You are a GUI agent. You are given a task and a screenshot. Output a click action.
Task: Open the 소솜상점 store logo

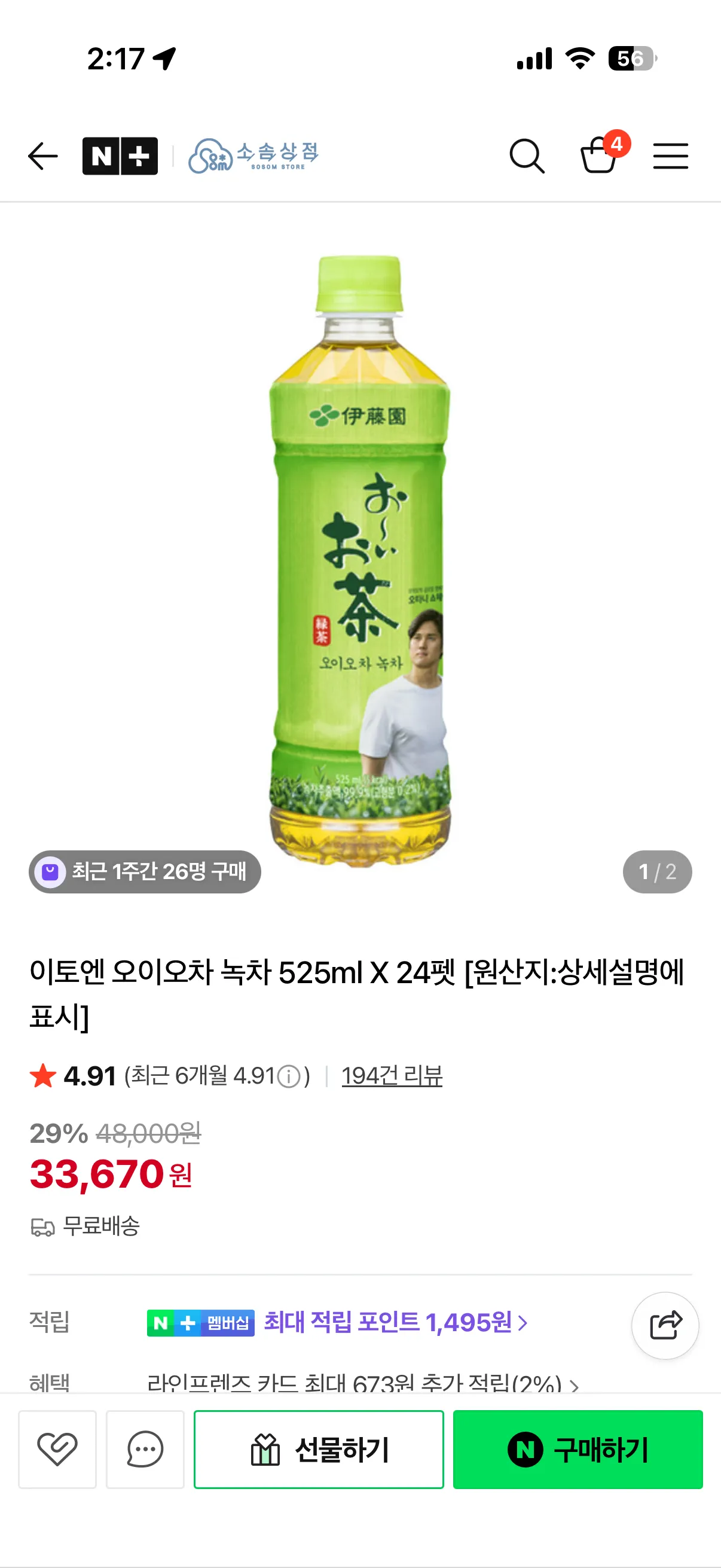pyautogui.click(x=258, y=155)
